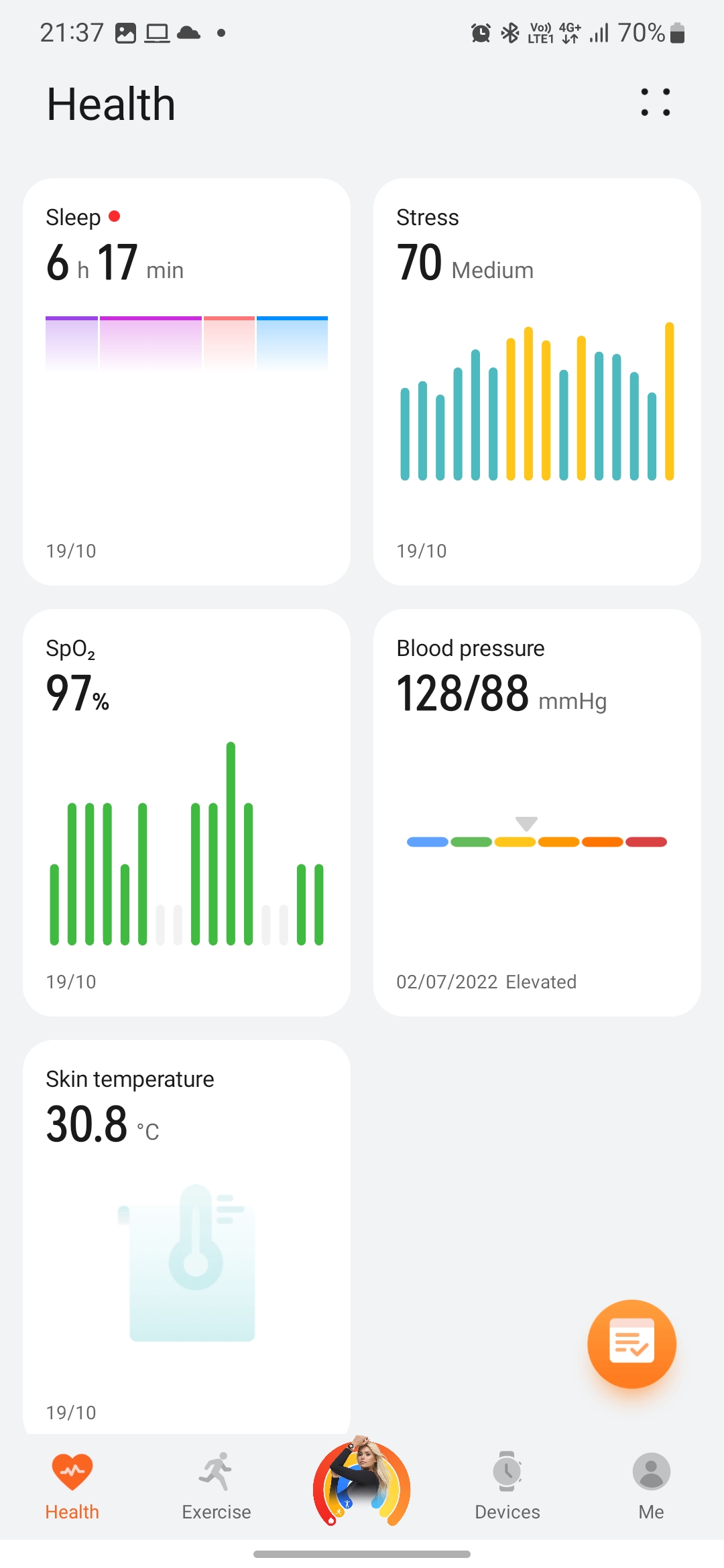
Task: Open the four-dot more options menu
Action: (x=655, y=103)
